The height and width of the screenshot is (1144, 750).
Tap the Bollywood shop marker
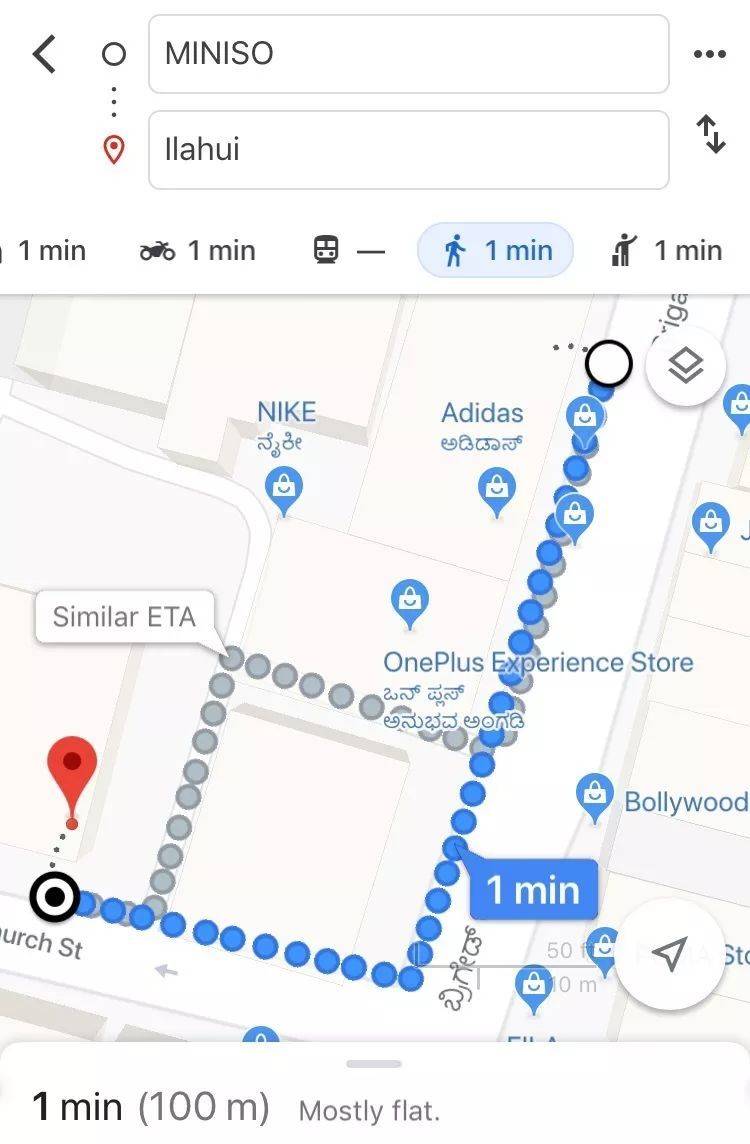pos(596,797)
